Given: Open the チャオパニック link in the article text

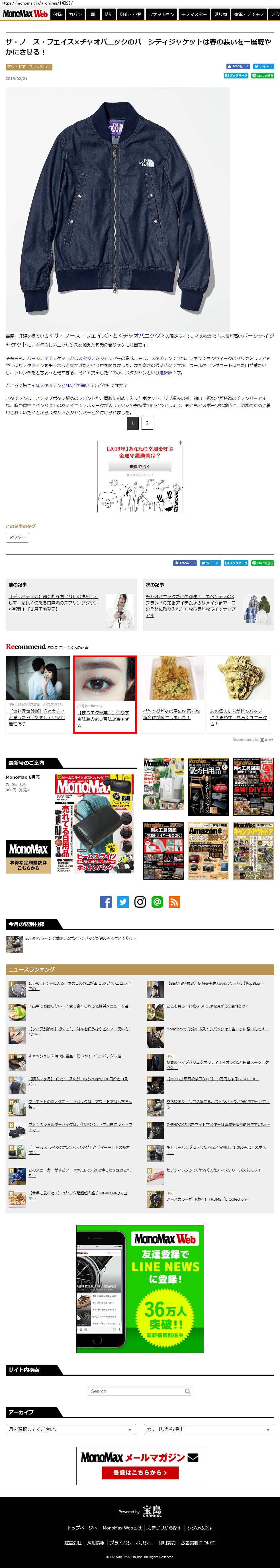Looking at the screenshot, I should click(143, 335).
